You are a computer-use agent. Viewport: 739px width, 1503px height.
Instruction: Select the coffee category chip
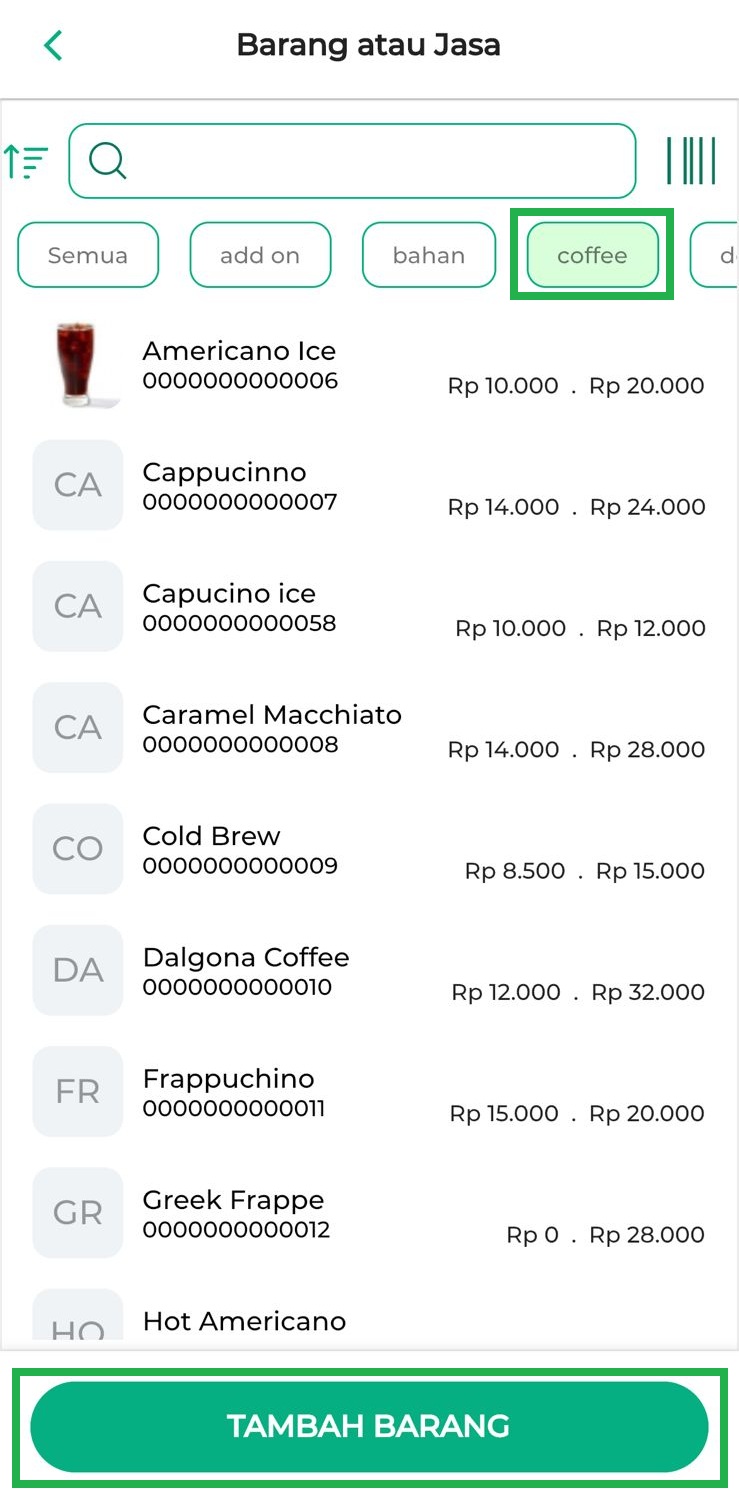click(592, 255)
